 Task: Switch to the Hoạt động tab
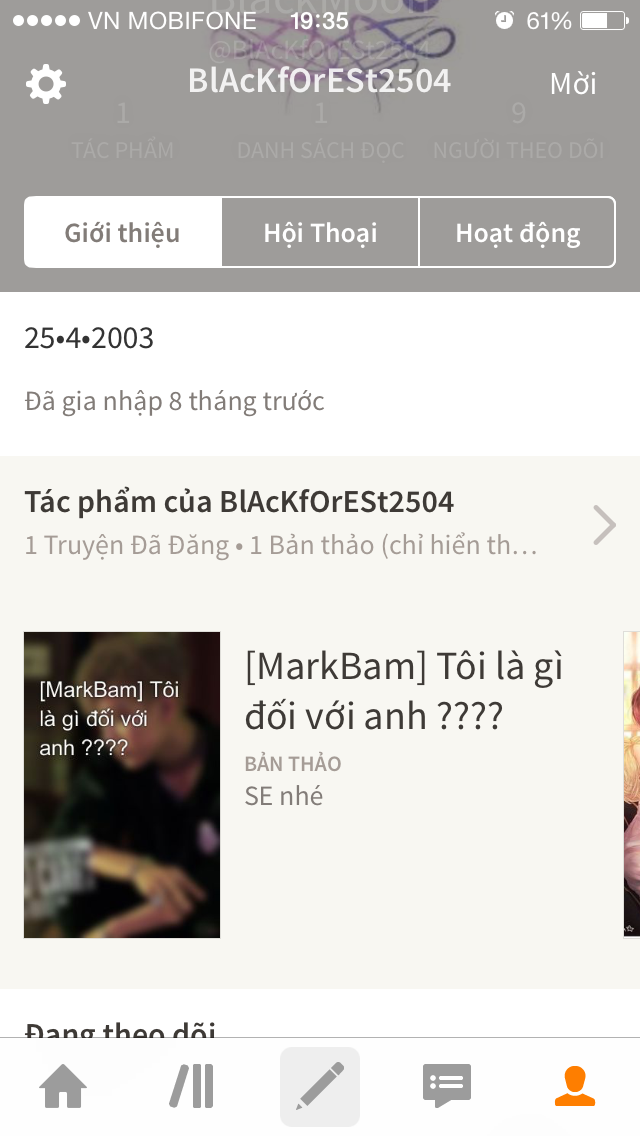(518, 233)
